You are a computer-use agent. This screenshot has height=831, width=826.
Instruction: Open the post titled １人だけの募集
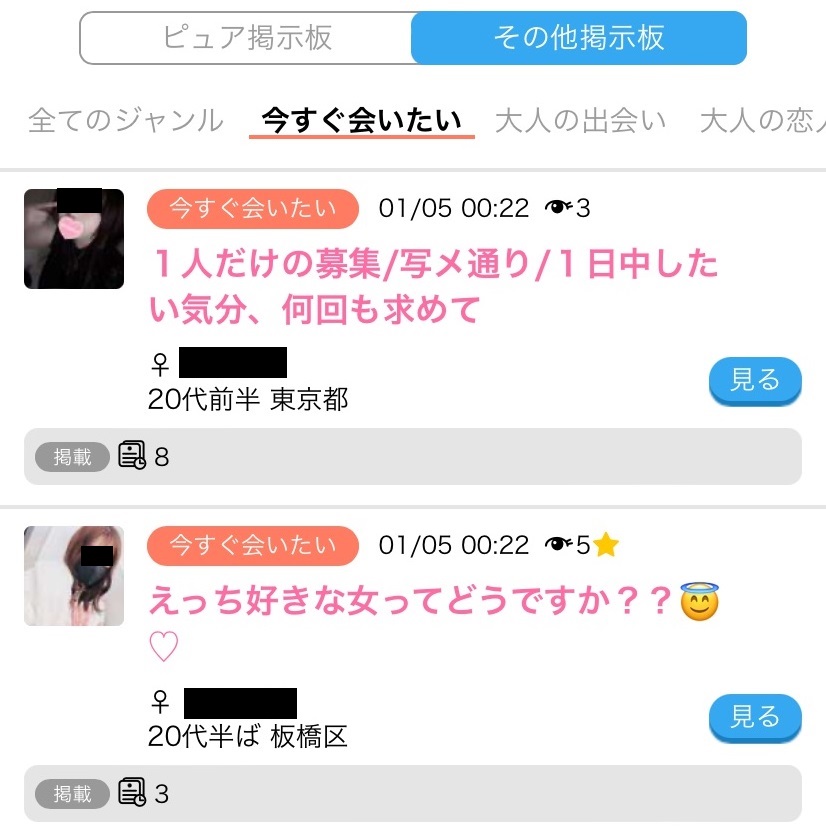point(433,287)
